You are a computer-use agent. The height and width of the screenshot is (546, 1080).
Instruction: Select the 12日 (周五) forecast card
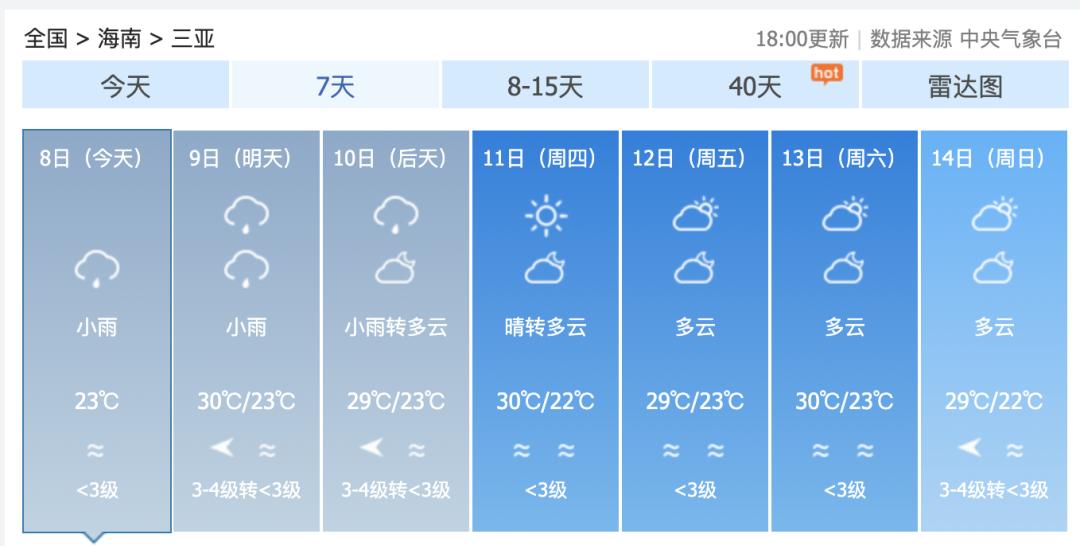[695, 330]
